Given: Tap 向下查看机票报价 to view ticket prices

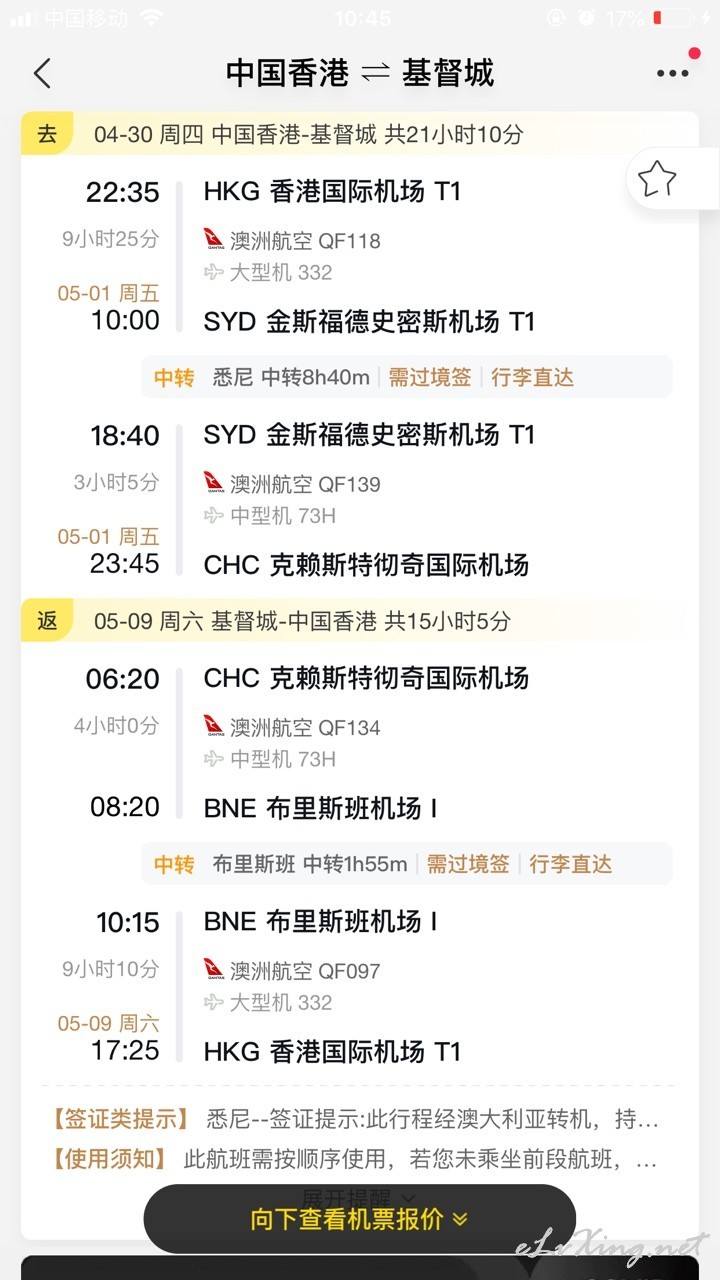Looking at the screenshot, I should 359,1219.
